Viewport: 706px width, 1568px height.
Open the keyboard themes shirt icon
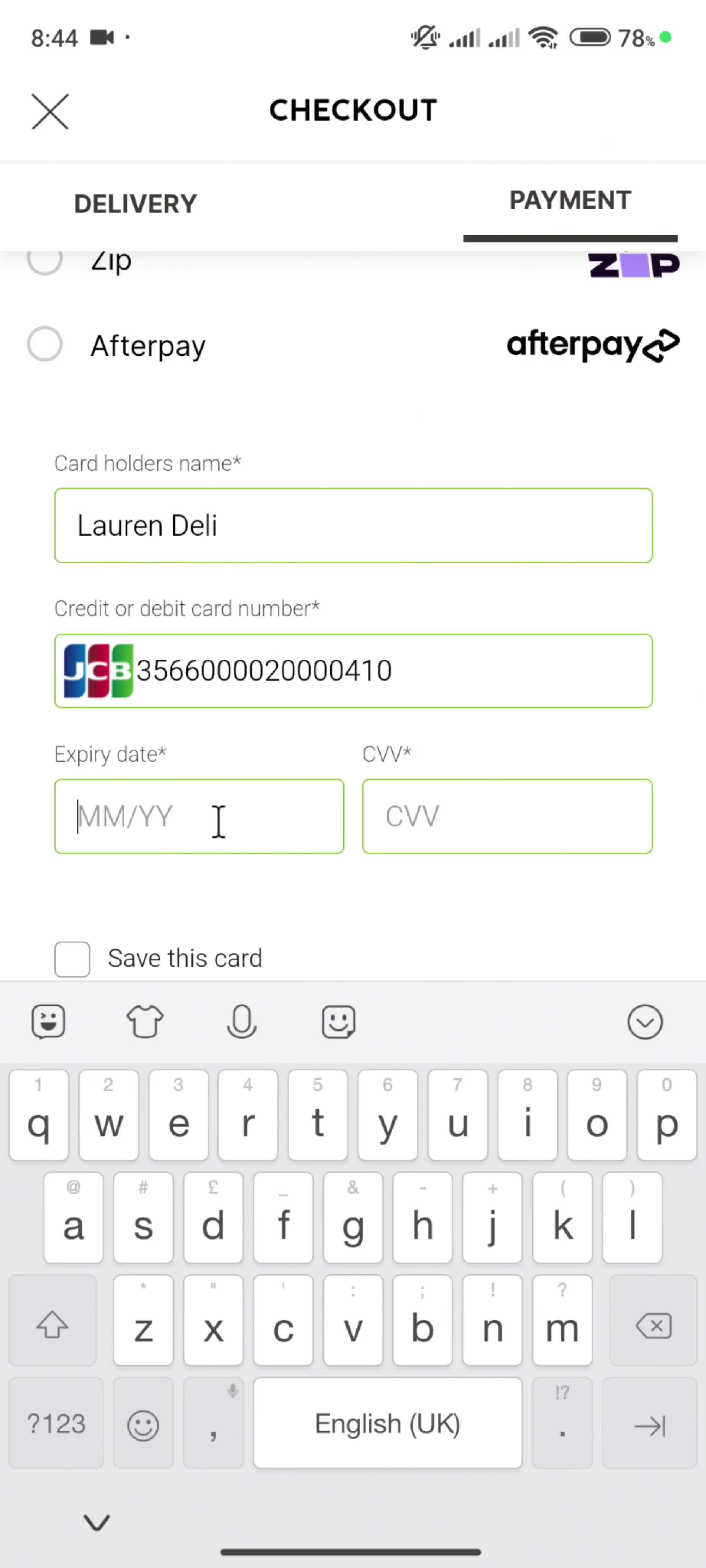coord(145,1021)
